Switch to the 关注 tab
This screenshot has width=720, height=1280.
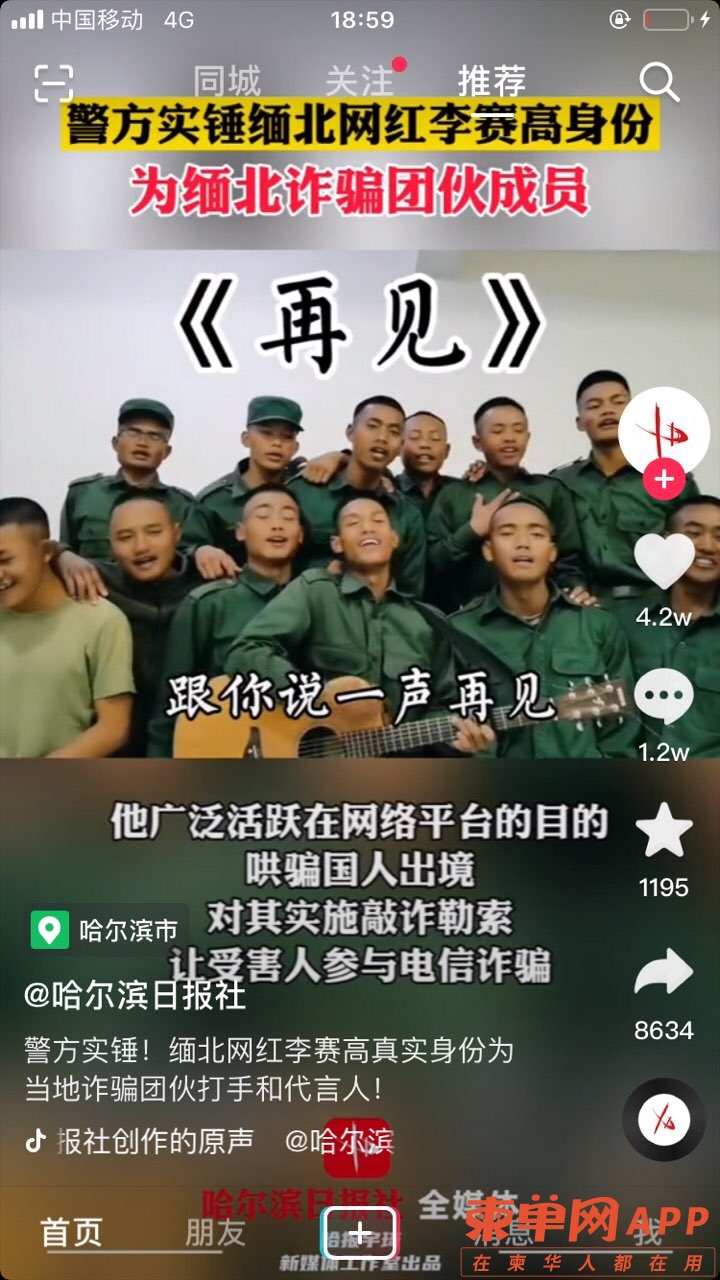[360, 81]
